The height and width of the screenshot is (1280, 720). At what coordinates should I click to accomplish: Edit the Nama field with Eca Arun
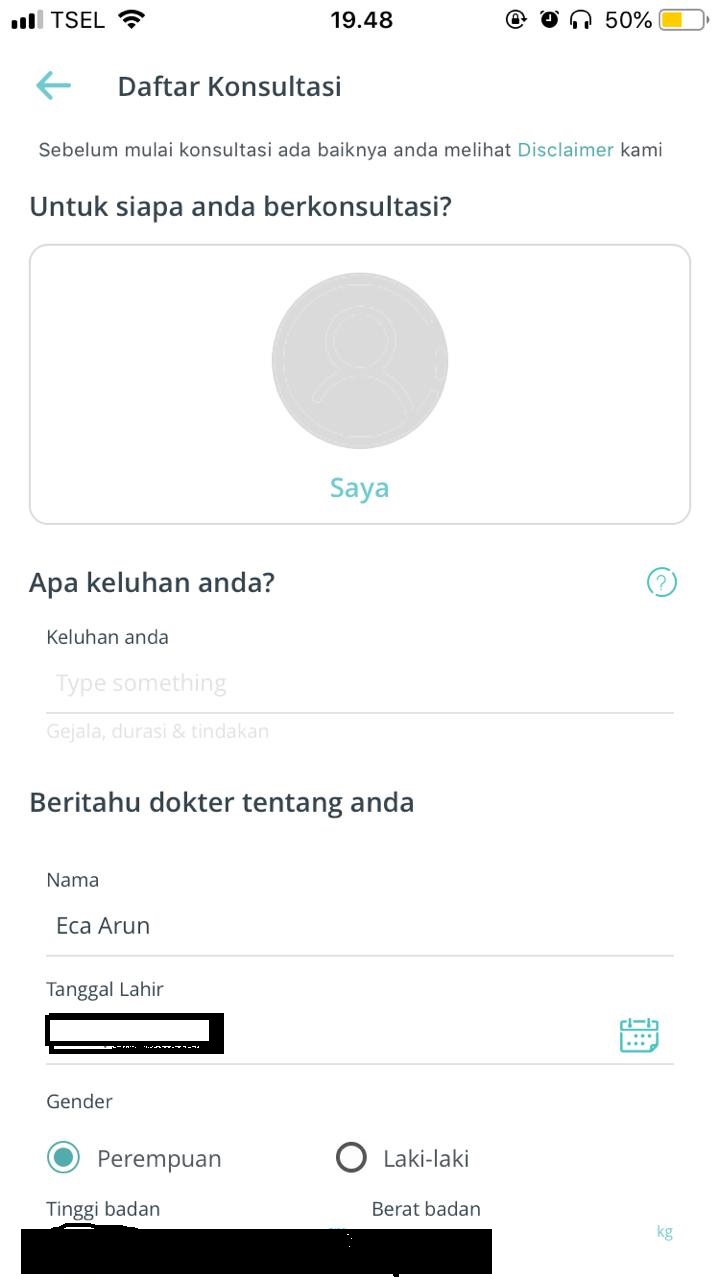click(x=360, y=926)
